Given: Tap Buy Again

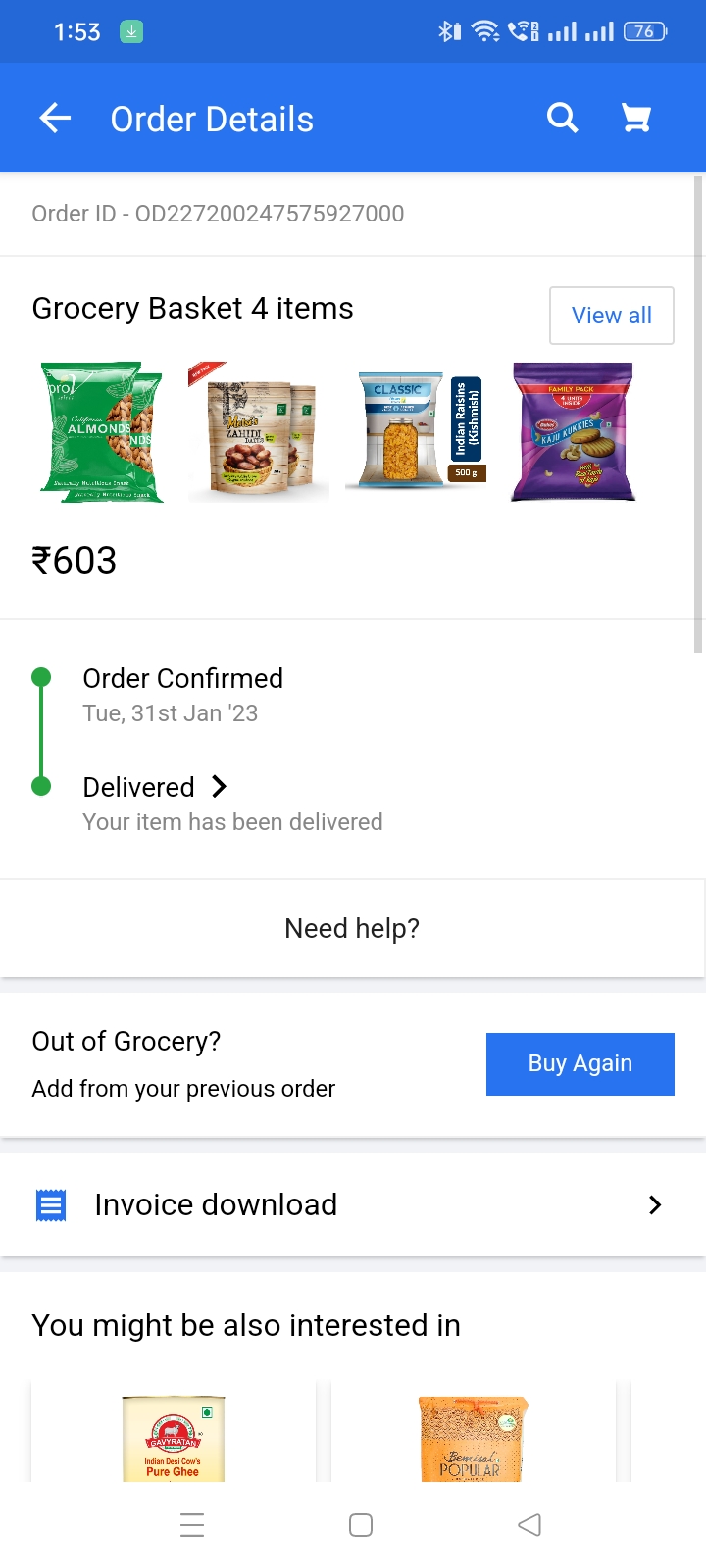Looking at the screenshot, I should click(x=580, y=1063).
